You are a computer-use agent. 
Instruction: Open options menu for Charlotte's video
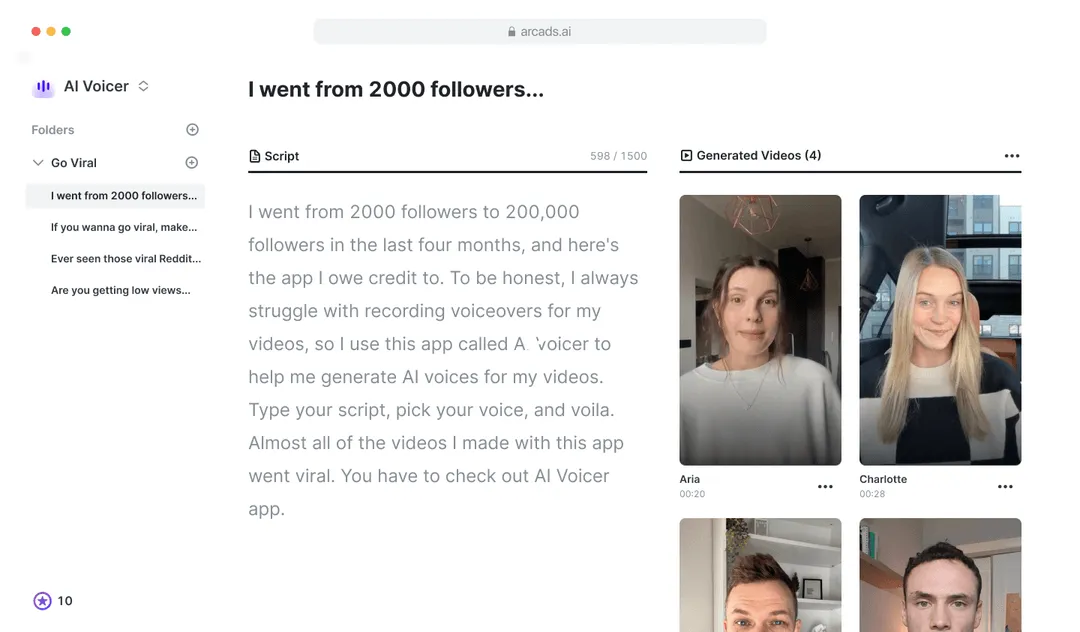point(1005,486)
